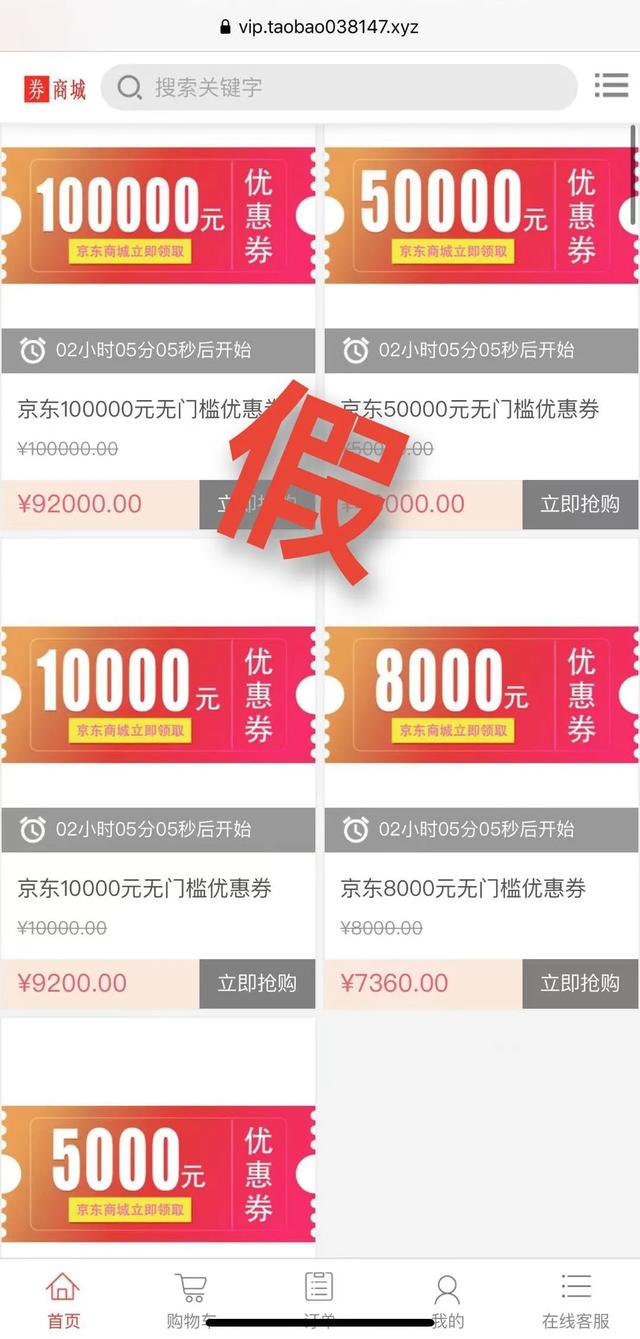Open the 京东10000元 coupon card
Viewport: 640px width, 1339px height.
[158, 773]
